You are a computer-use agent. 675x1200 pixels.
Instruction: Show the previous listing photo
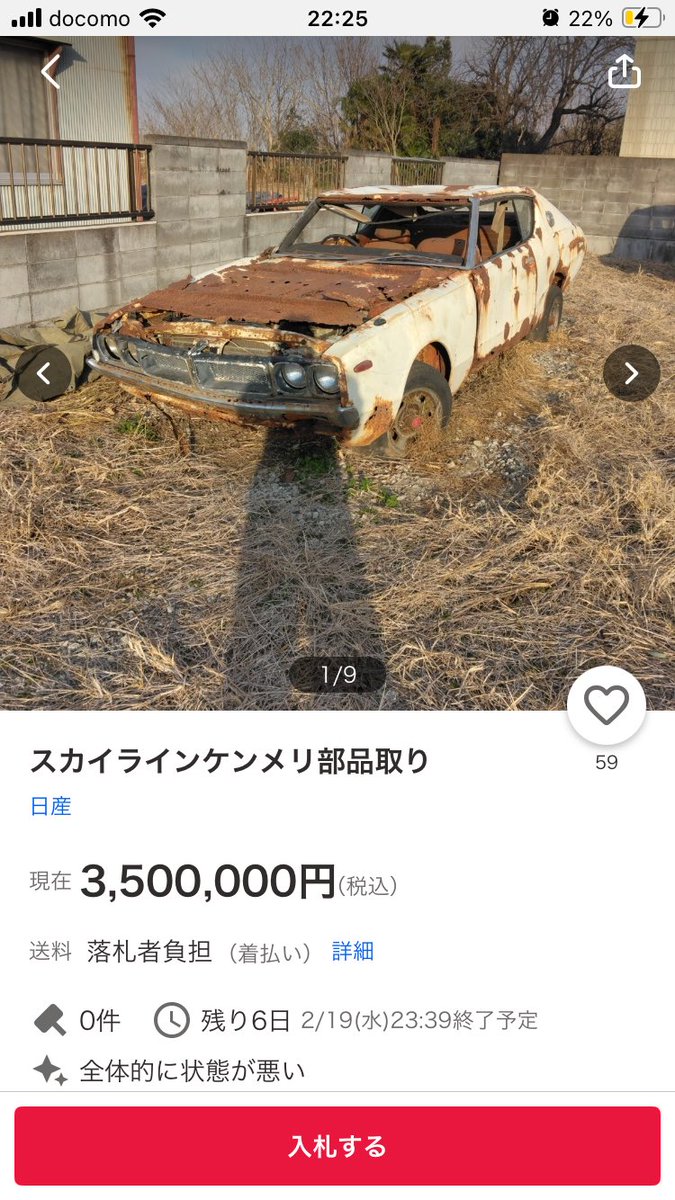(x=43, y=373)
